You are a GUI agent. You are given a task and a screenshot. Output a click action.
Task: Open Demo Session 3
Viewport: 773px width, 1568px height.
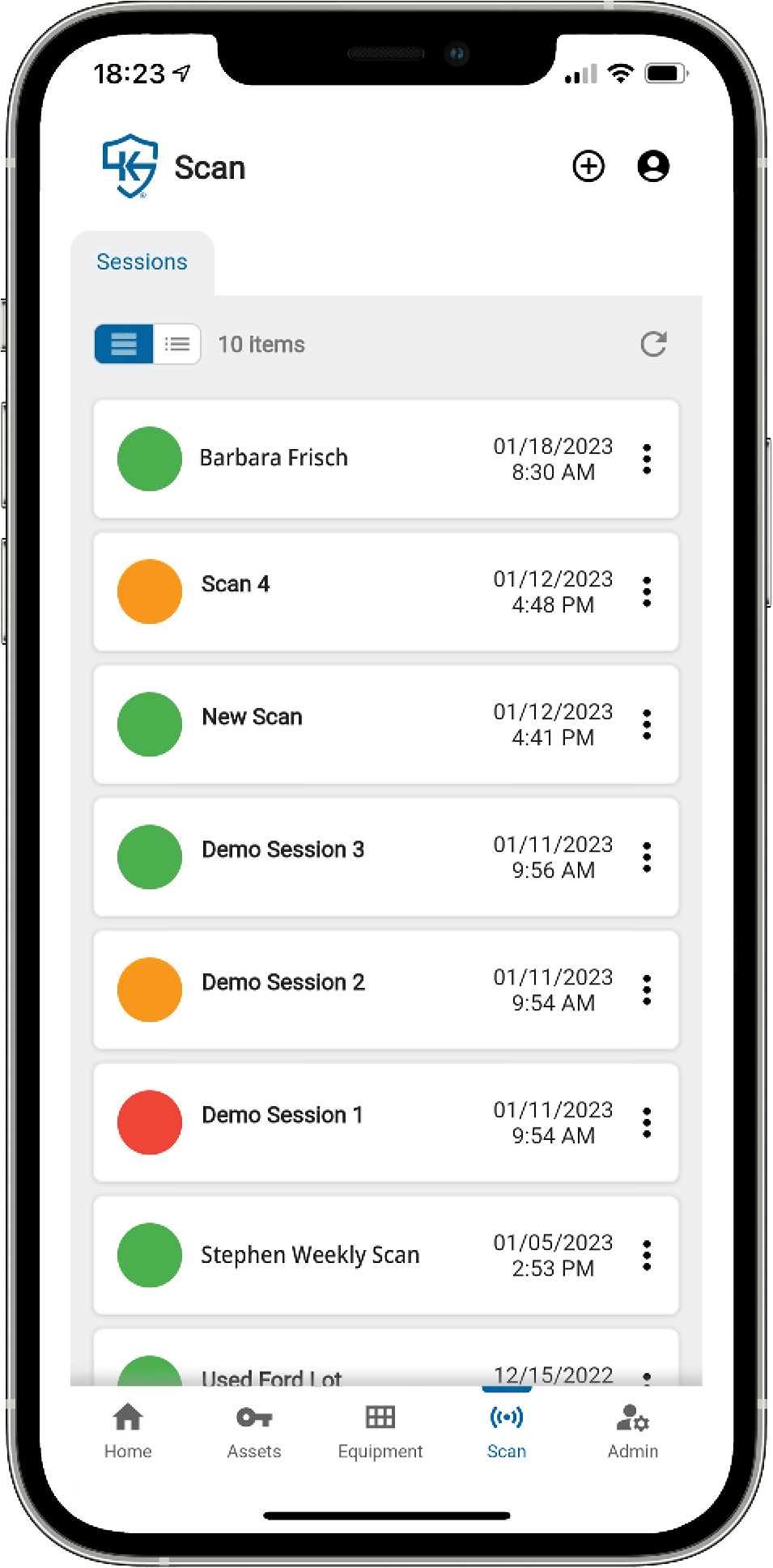pyautogui.click(x=282, y=850)
